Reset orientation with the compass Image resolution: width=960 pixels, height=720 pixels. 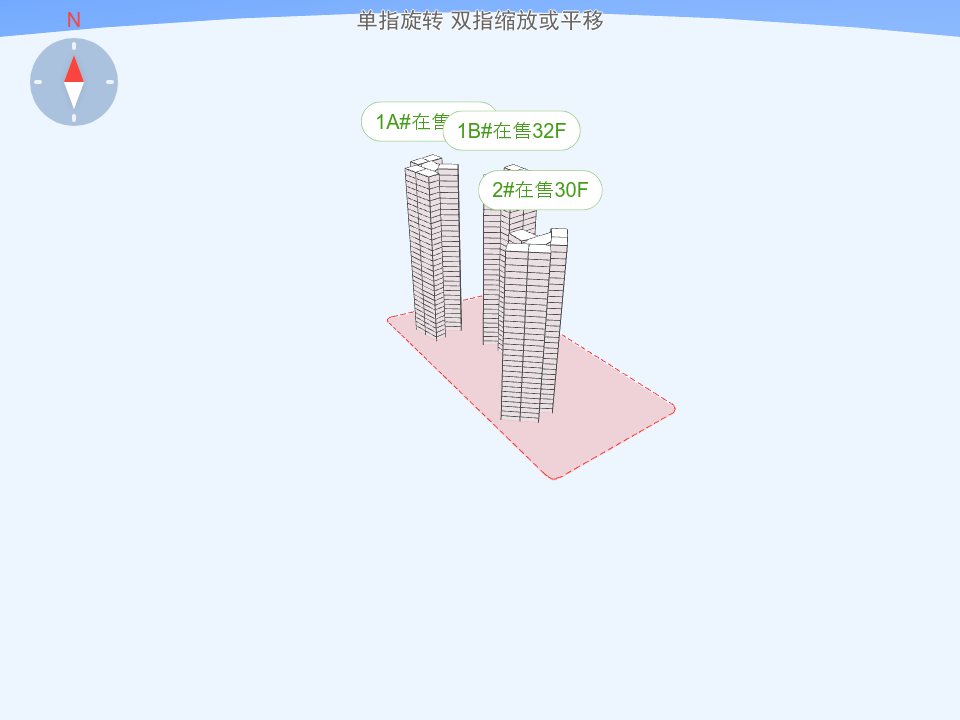(x=74, y=82)
